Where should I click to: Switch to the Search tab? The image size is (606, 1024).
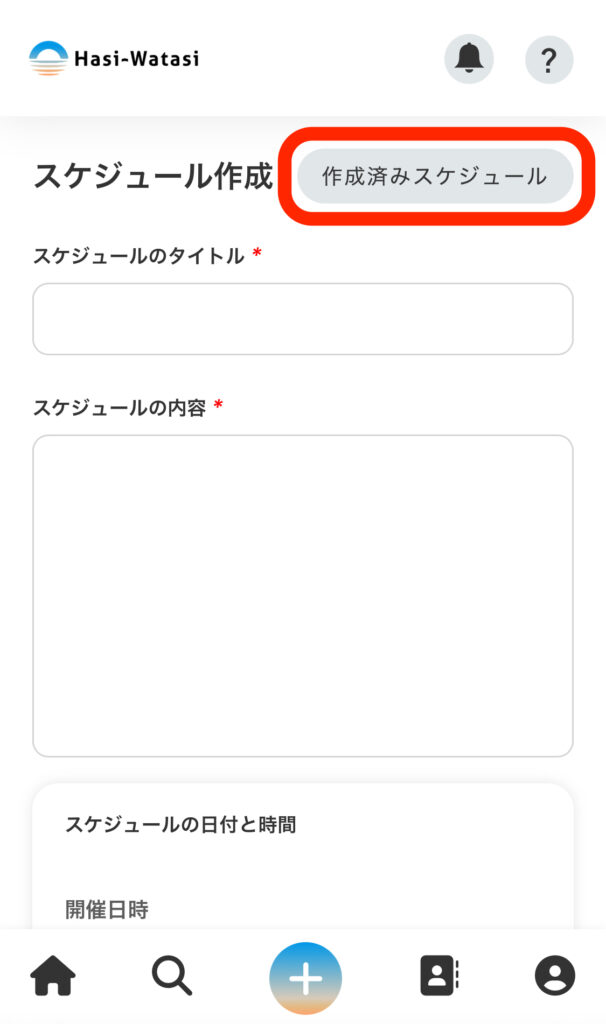click(x=172, y=976)
